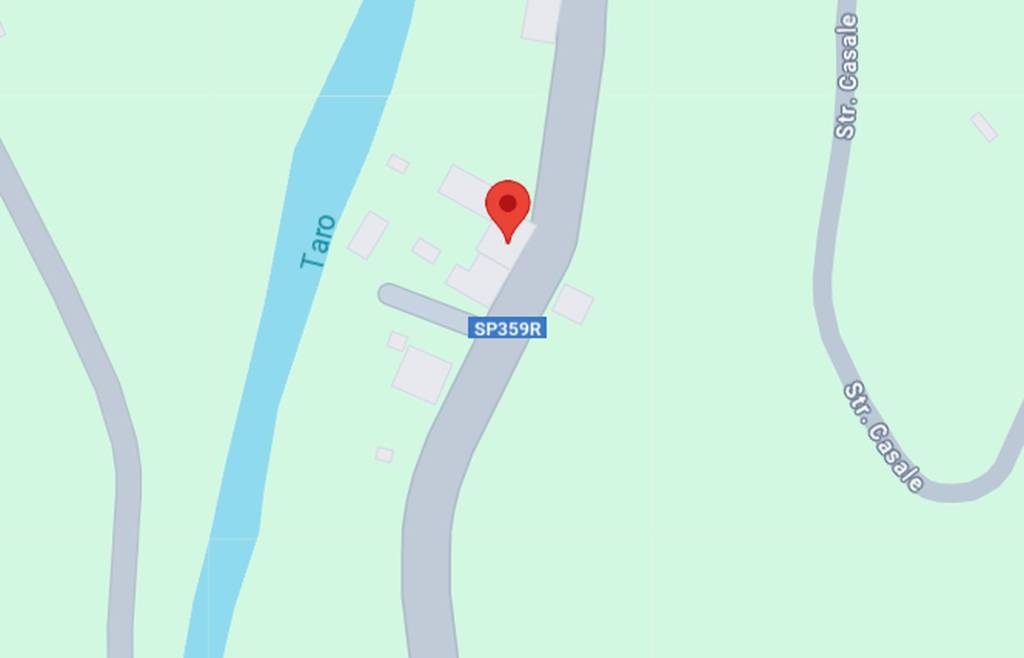Tap the red location pin marker
Screen dimensions: 1024x658
508,207
